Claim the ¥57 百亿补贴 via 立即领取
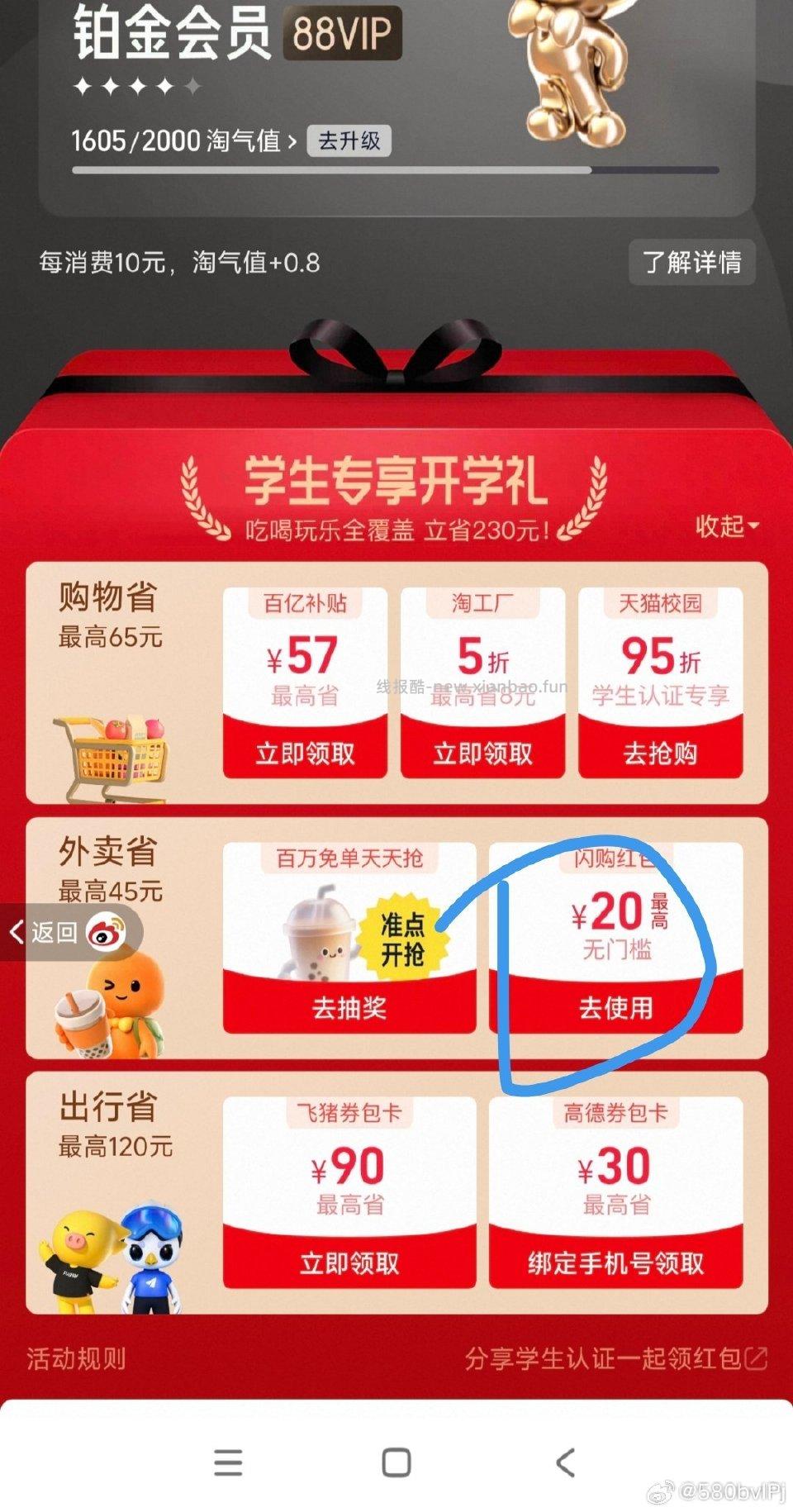Screen dimensions: 793x1512 (305, 753)
